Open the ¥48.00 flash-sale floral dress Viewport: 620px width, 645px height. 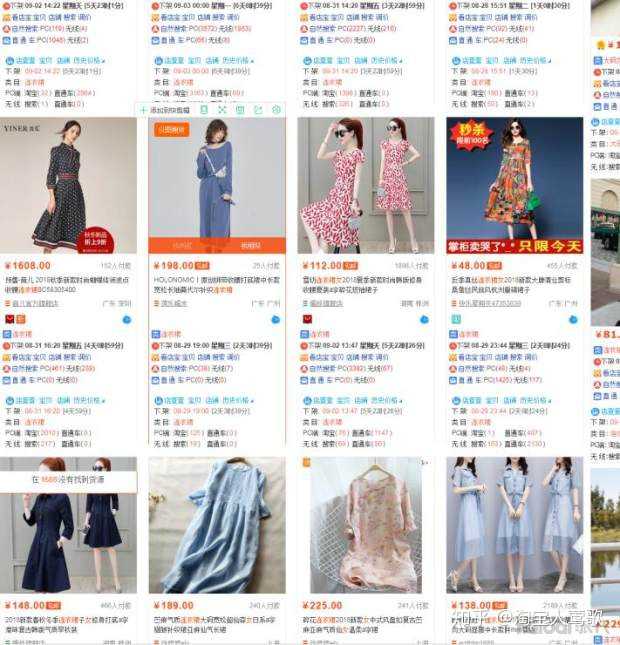[x=514, y=185]
